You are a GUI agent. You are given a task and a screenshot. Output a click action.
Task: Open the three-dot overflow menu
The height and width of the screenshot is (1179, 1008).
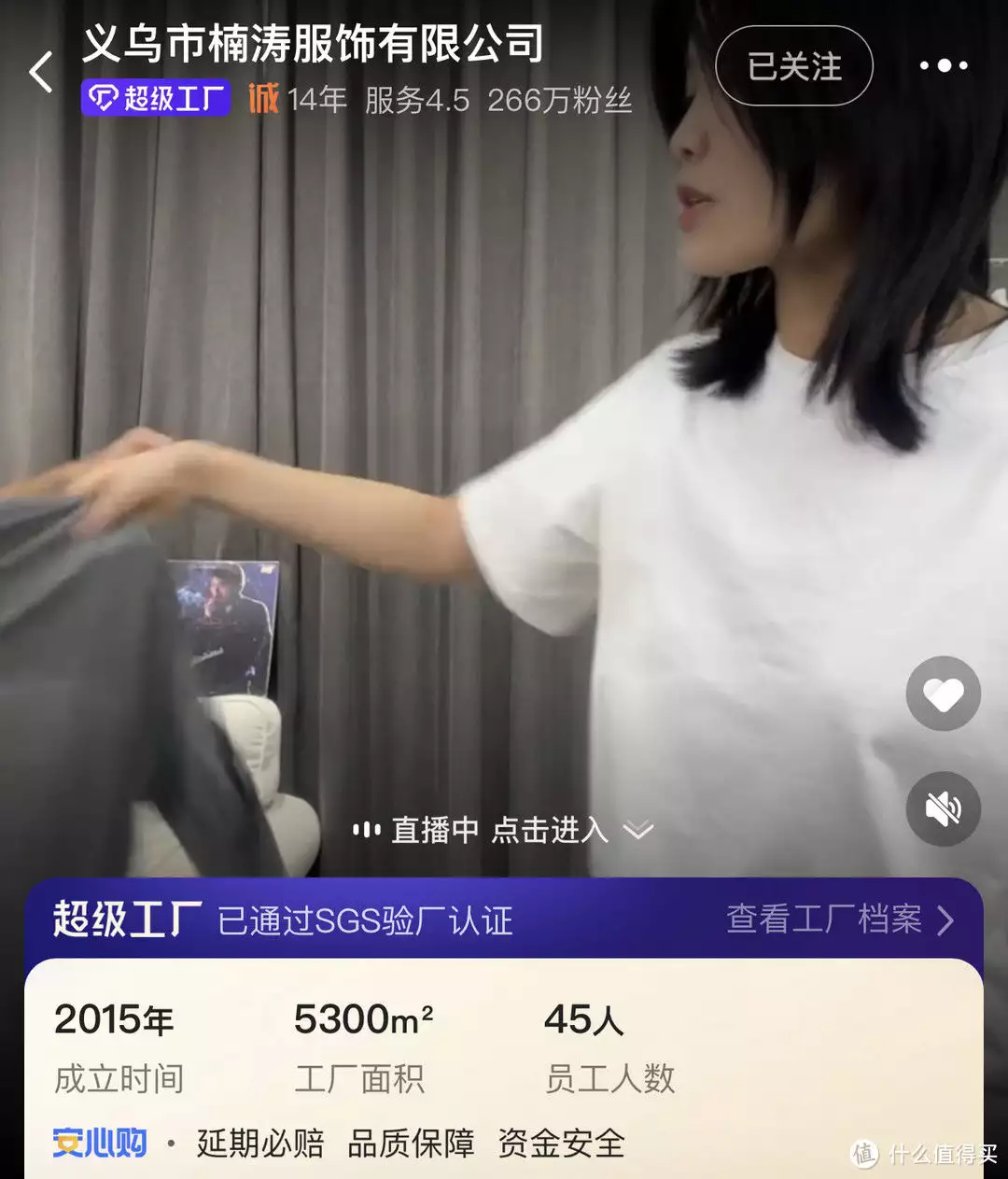click(x=943, y=65)
